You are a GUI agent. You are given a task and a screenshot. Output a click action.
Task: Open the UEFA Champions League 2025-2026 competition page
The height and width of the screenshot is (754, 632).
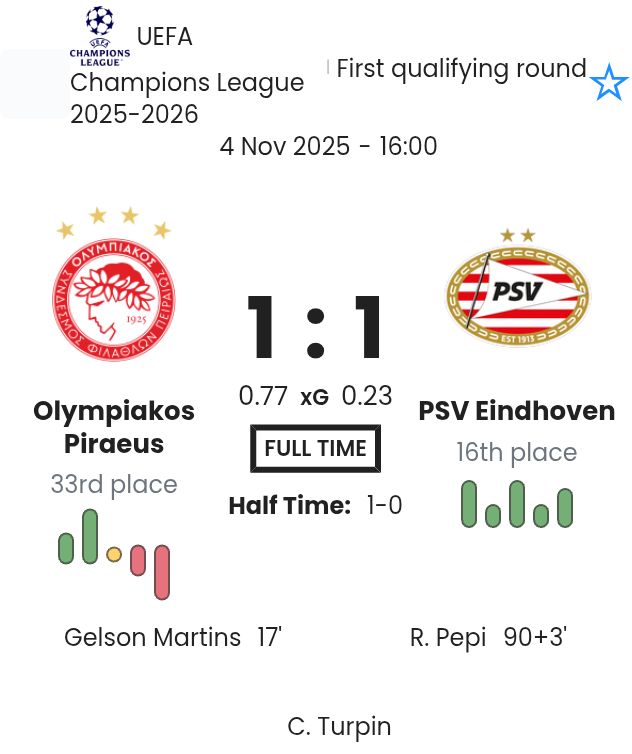186,82
